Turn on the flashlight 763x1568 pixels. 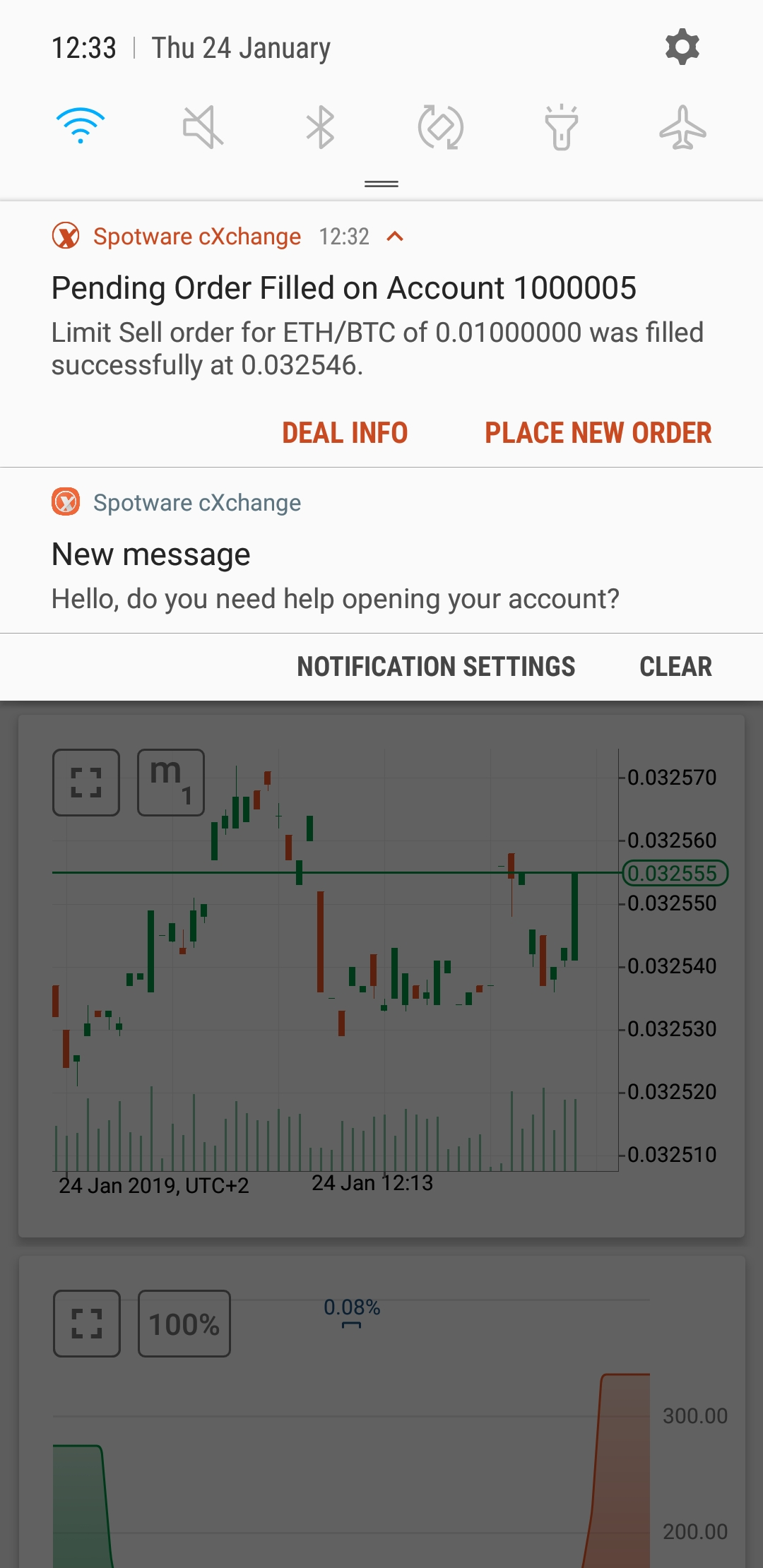pos(562,127)
